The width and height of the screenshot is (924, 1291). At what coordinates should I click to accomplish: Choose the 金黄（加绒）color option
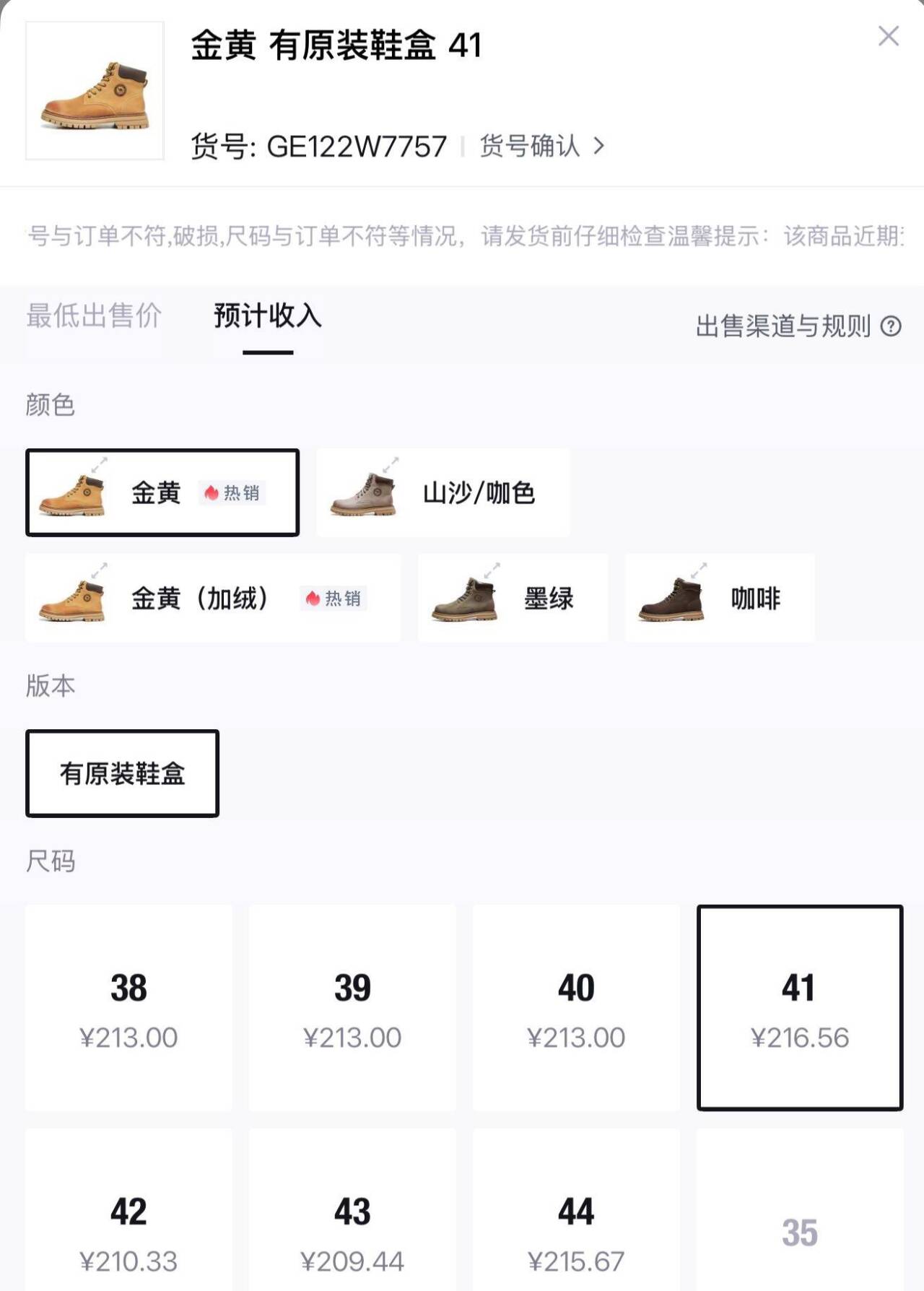click(x=212, y=598)
